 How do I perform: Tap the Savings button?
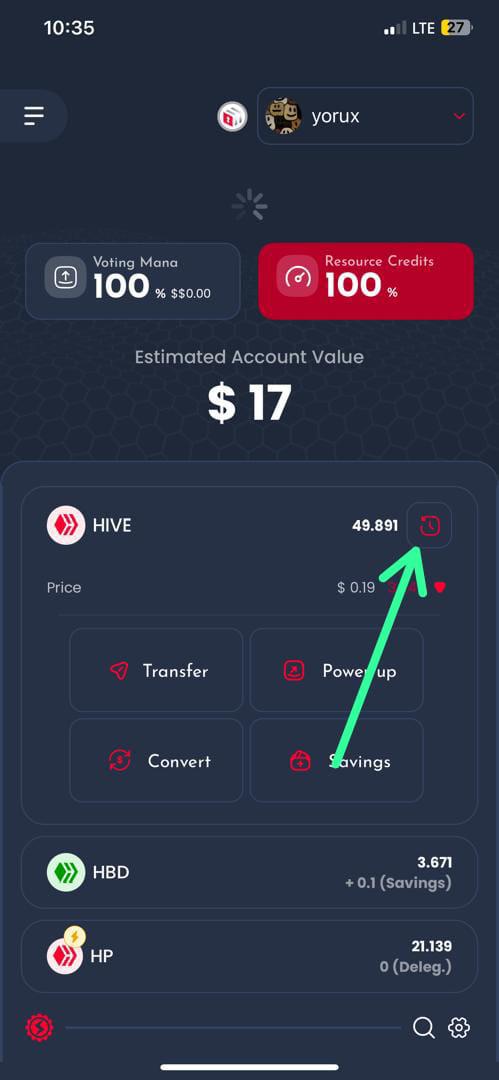[336, 760]
